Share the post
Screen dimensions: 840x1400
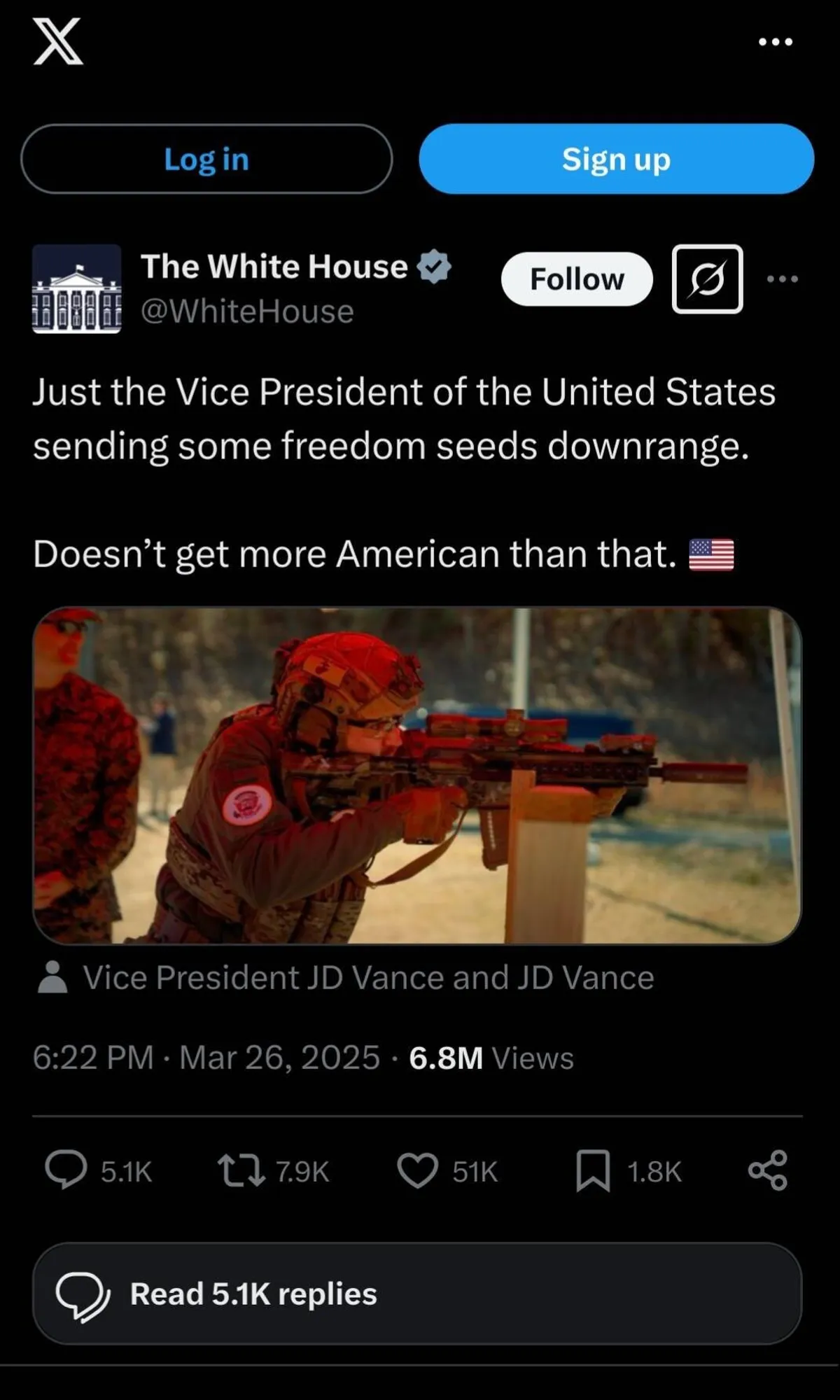[768, 1170]
